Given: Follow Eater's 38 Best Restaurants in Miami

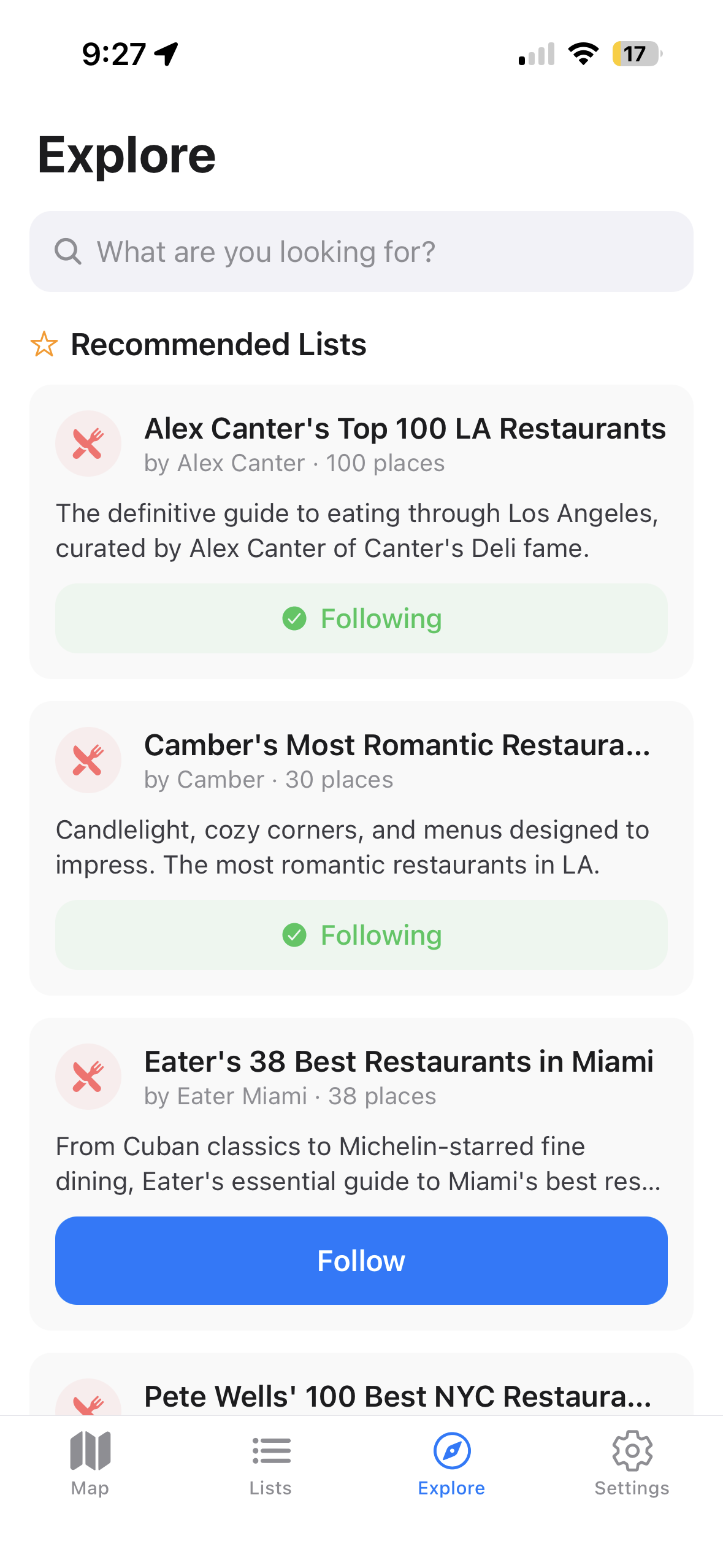Looking at the screenshot, I should coord(361,1260).
